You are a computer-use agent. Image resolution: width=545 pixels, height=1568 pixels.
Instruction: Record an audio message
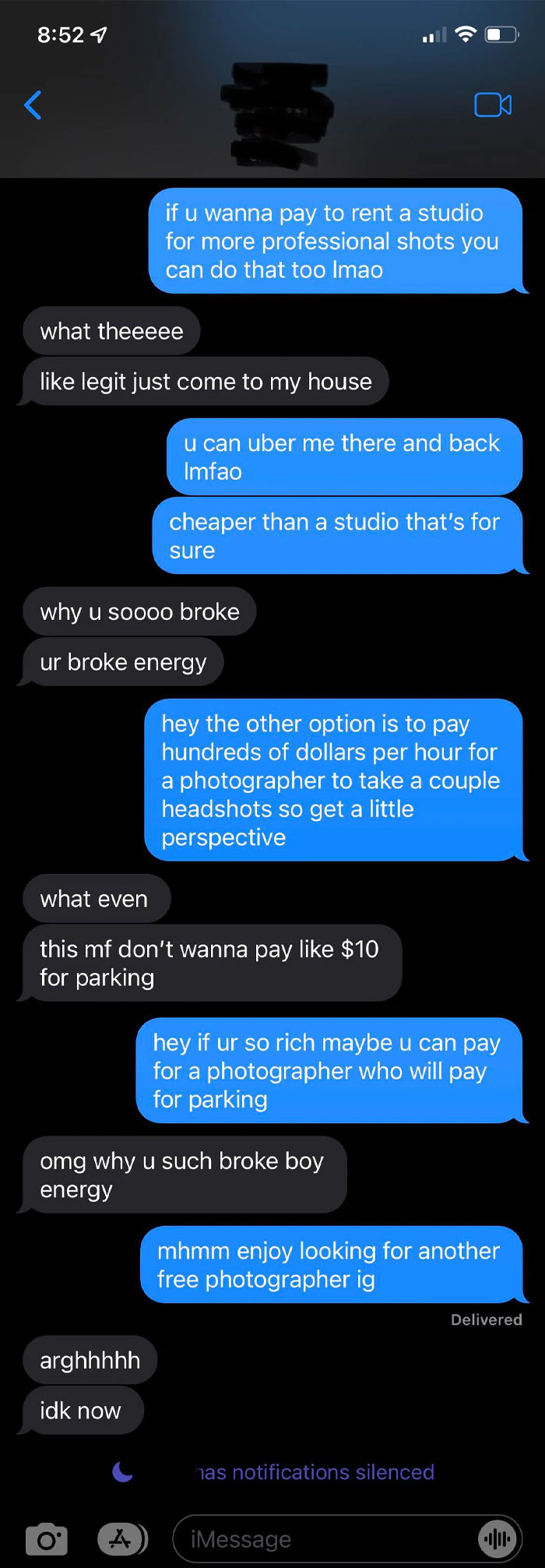497,1539
